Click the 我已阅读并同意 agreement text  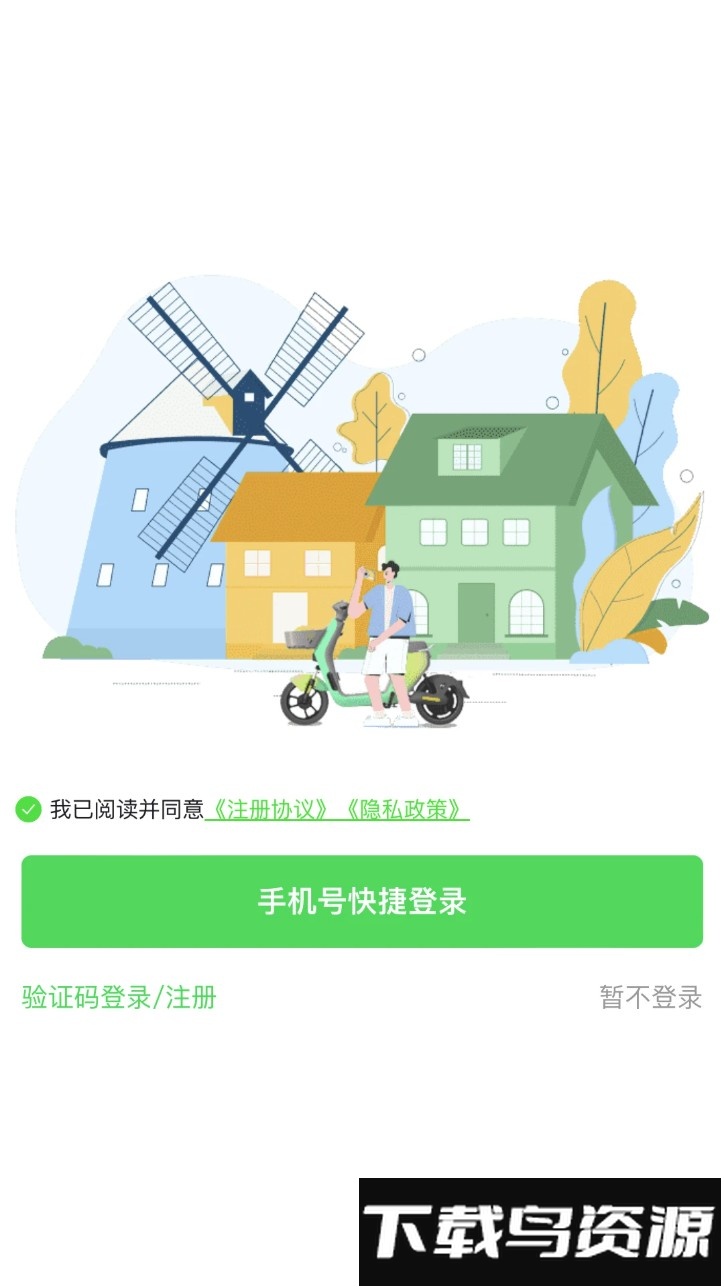130,810
